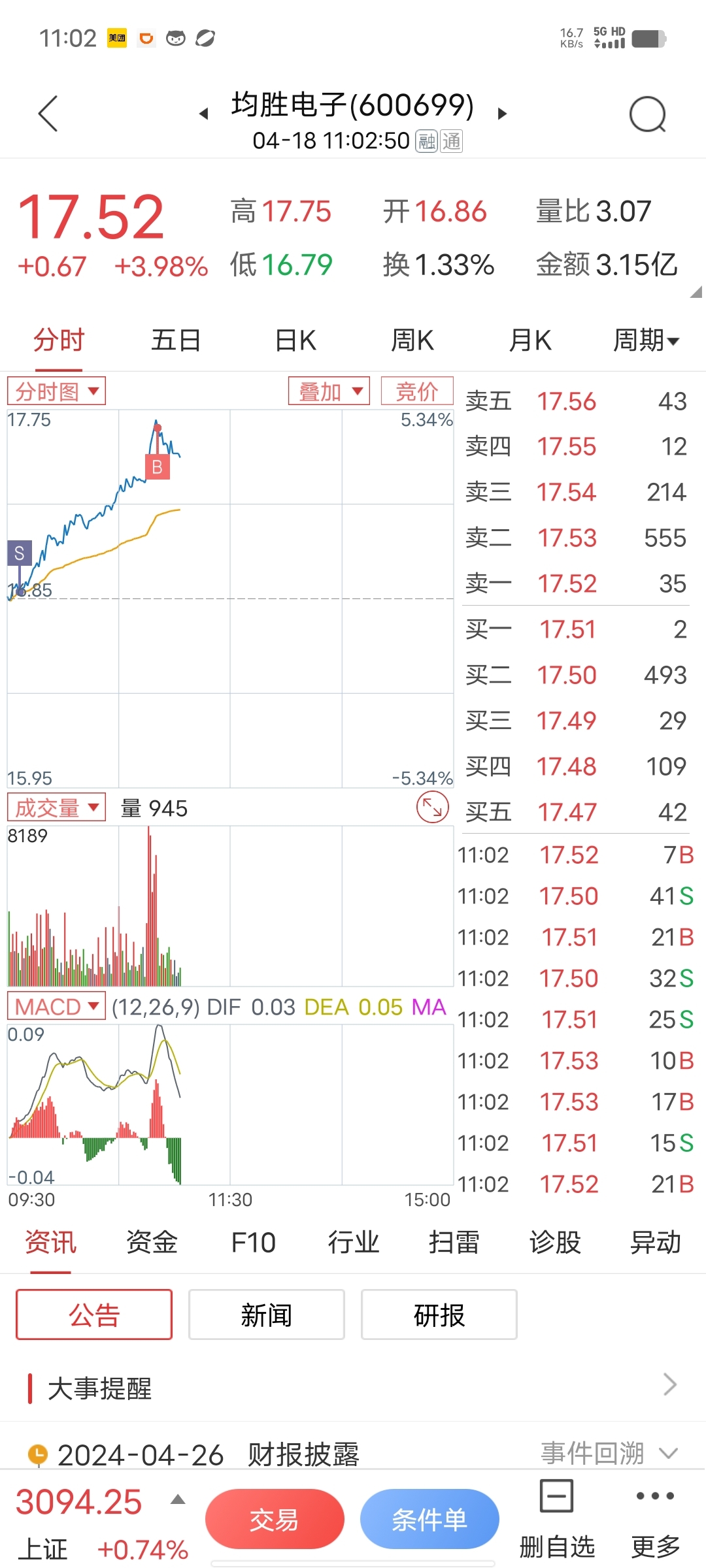Screen dimensions: 706x1568
Task: Tap the red 交易 trade button
Action: 275,1519
